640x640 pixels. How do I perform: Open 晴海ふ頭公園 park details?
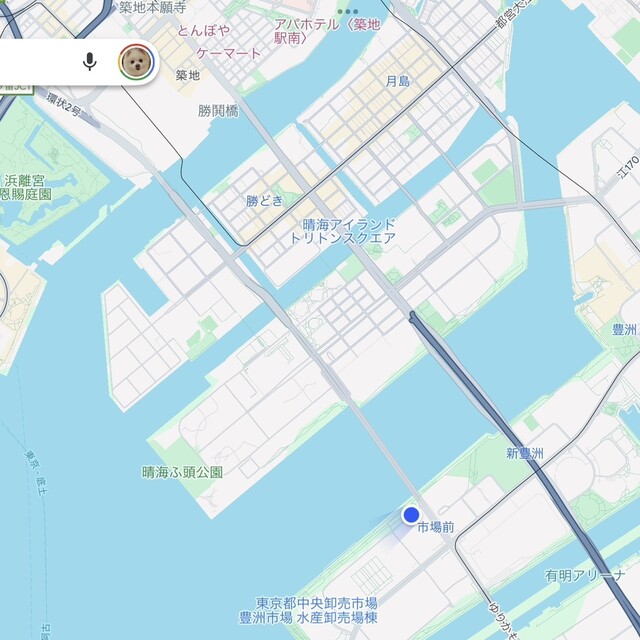[182, 472]
